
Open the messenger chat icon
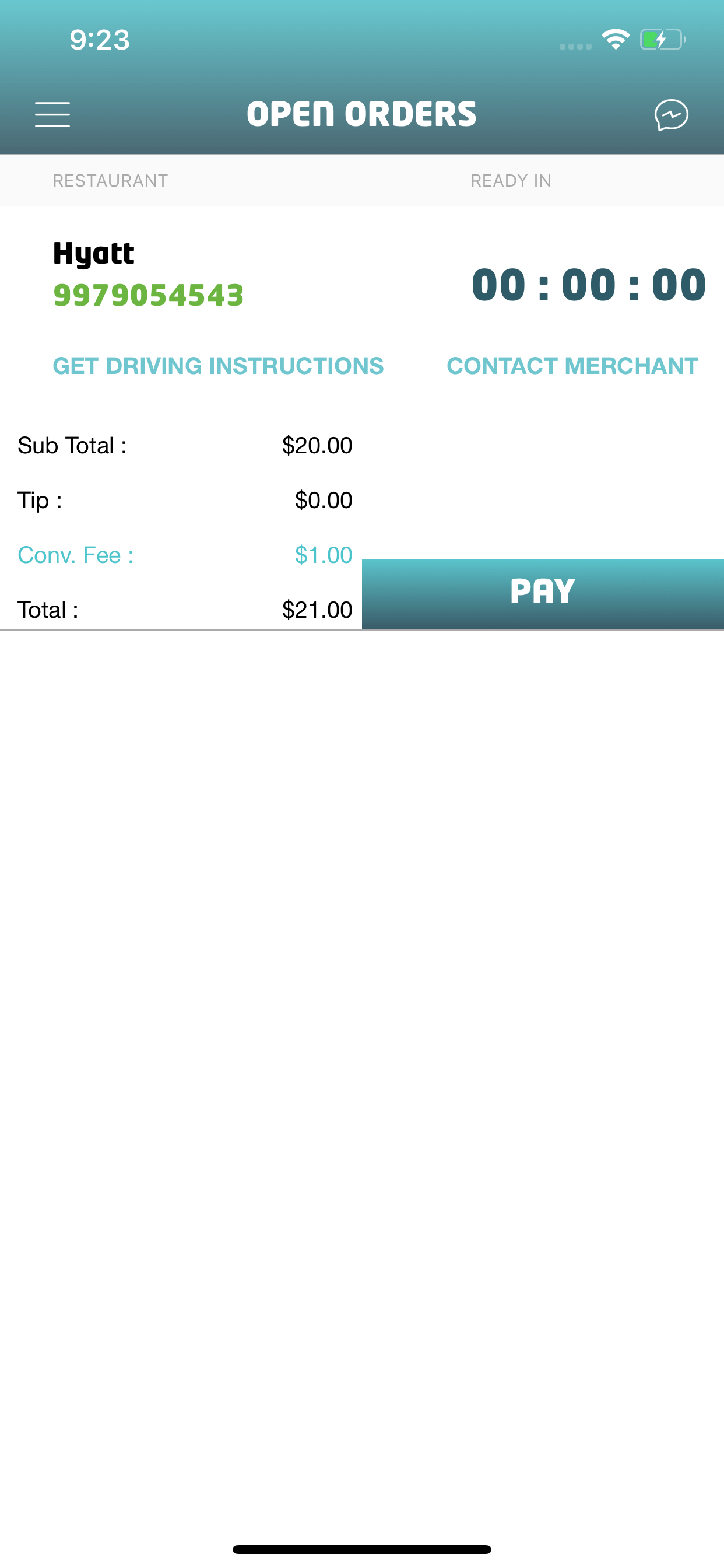click(671, 114)
